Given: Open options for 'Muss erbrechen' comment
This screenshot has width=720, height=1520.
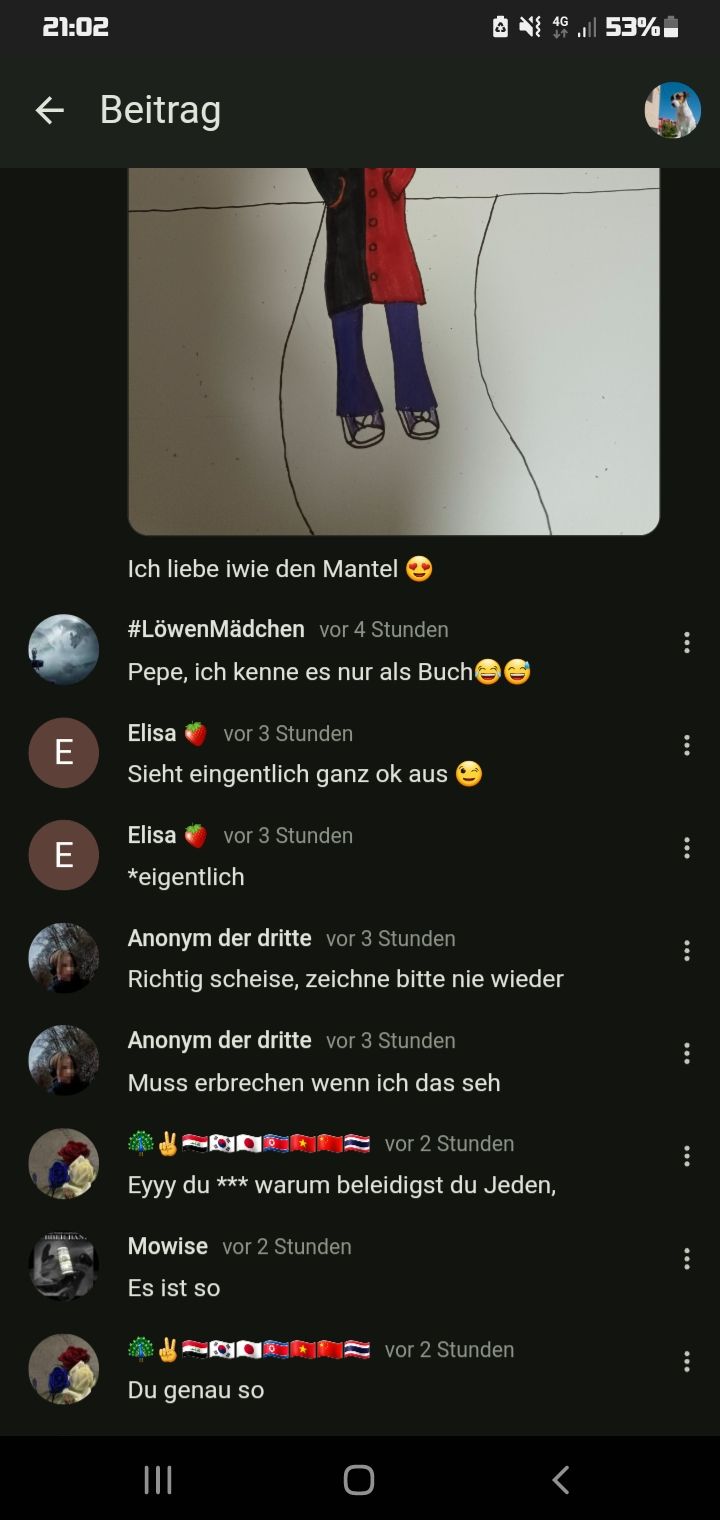Looking at the screenshot, I should (x=686, y=1053).
